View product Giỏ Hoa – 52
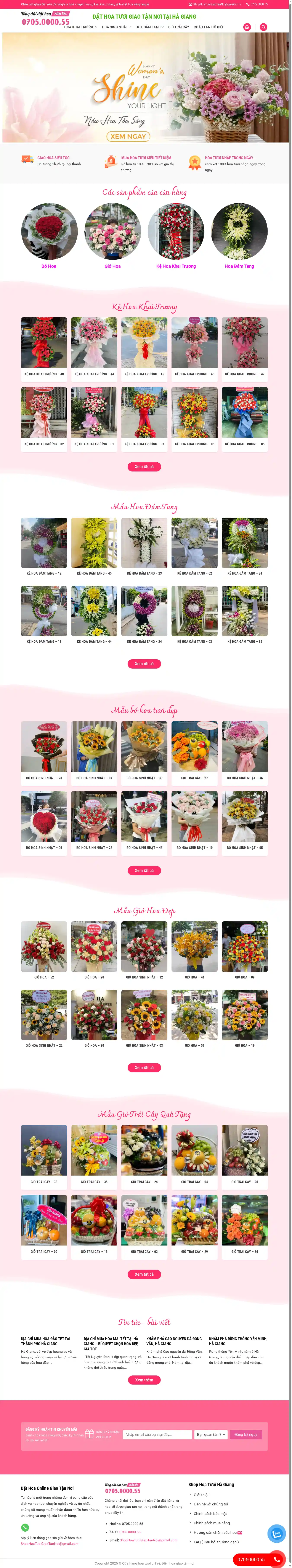292x1568 pixels. [x=44, y=946]
